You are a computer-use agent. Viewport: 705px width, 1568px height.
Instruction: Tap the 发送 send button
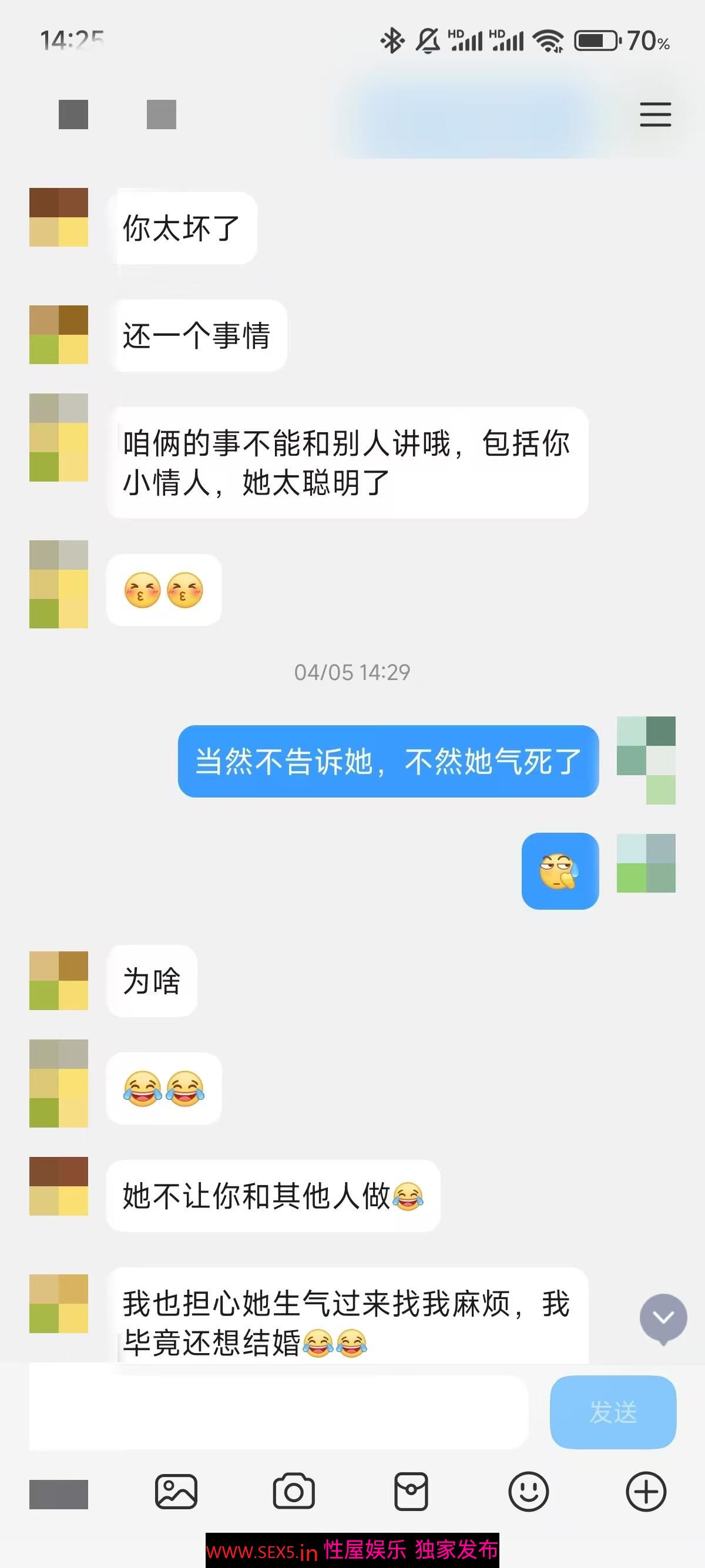click(x=612, y=1412)
